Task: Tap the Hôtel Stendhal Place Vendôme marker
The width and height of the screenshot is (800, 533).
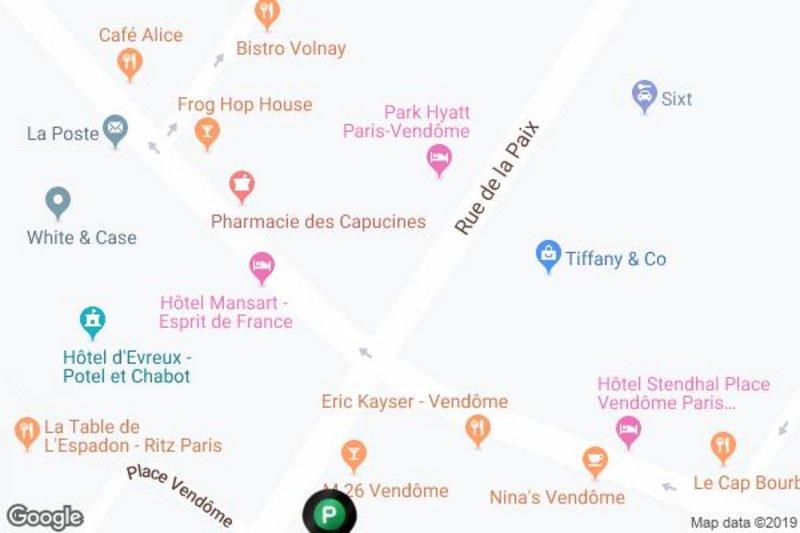Action: 628,431
